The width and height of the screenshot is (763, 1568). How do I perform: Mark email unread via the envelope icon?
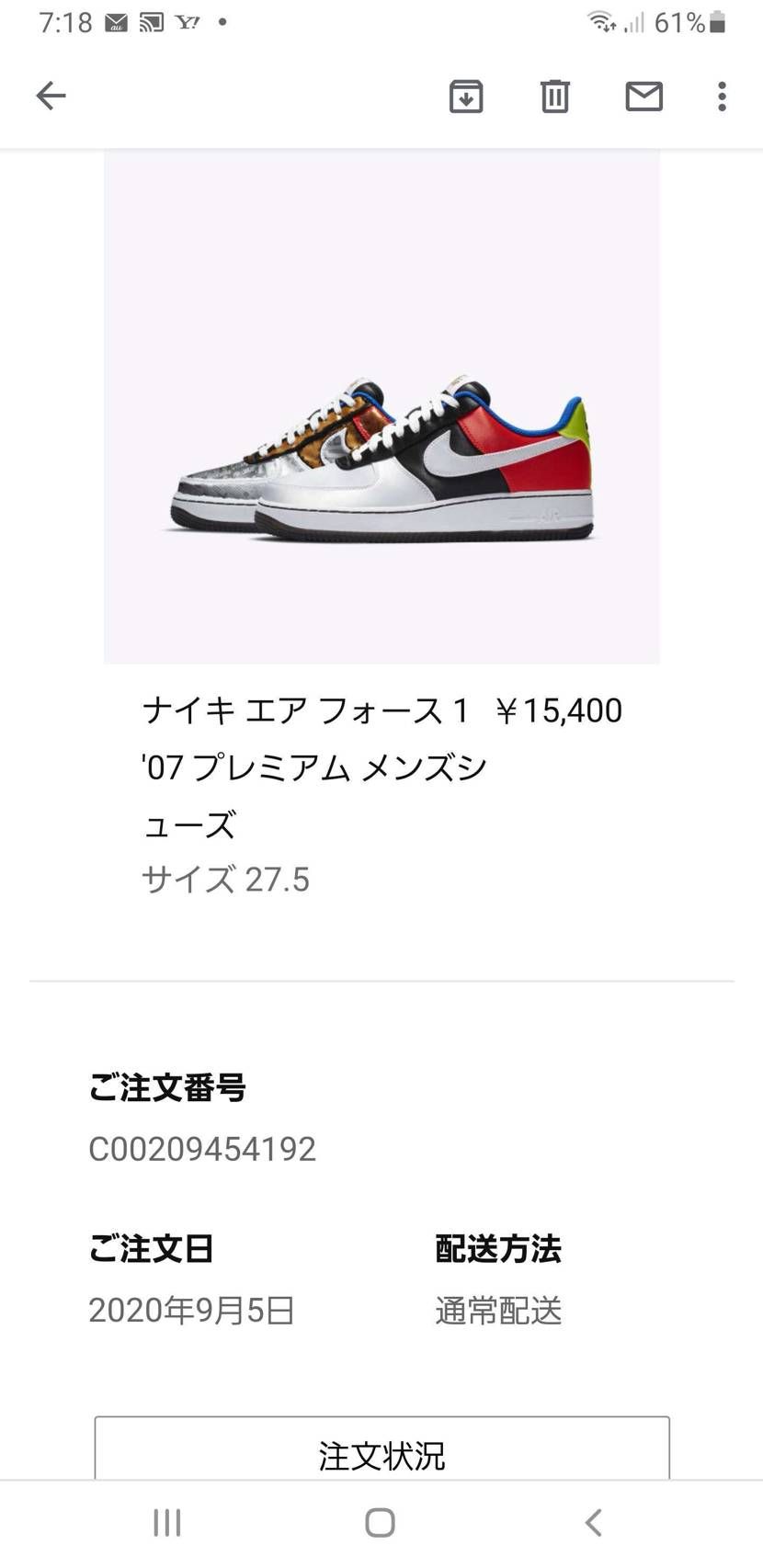[643, 96]
